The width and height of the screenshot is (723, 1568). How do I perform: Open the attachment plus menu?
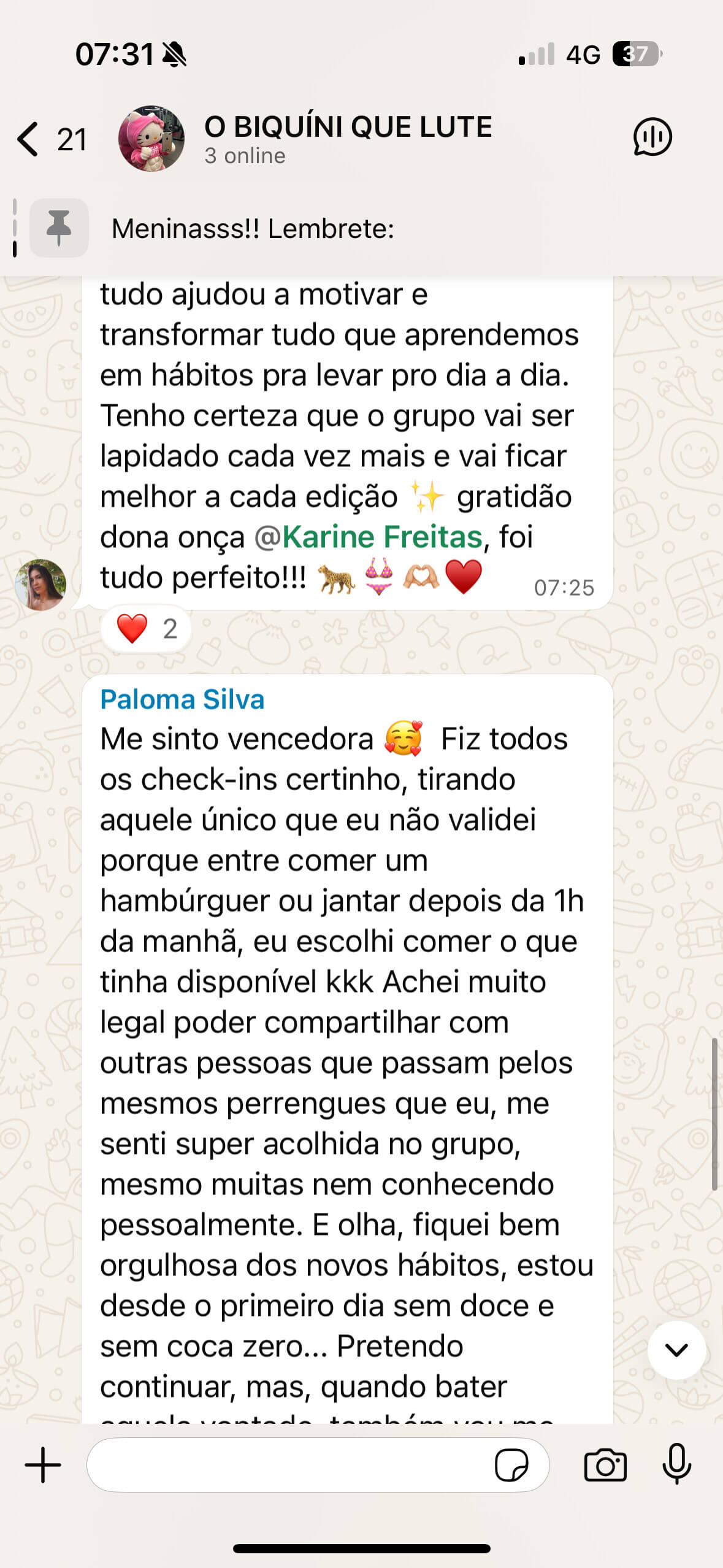tap(43, 1465)
